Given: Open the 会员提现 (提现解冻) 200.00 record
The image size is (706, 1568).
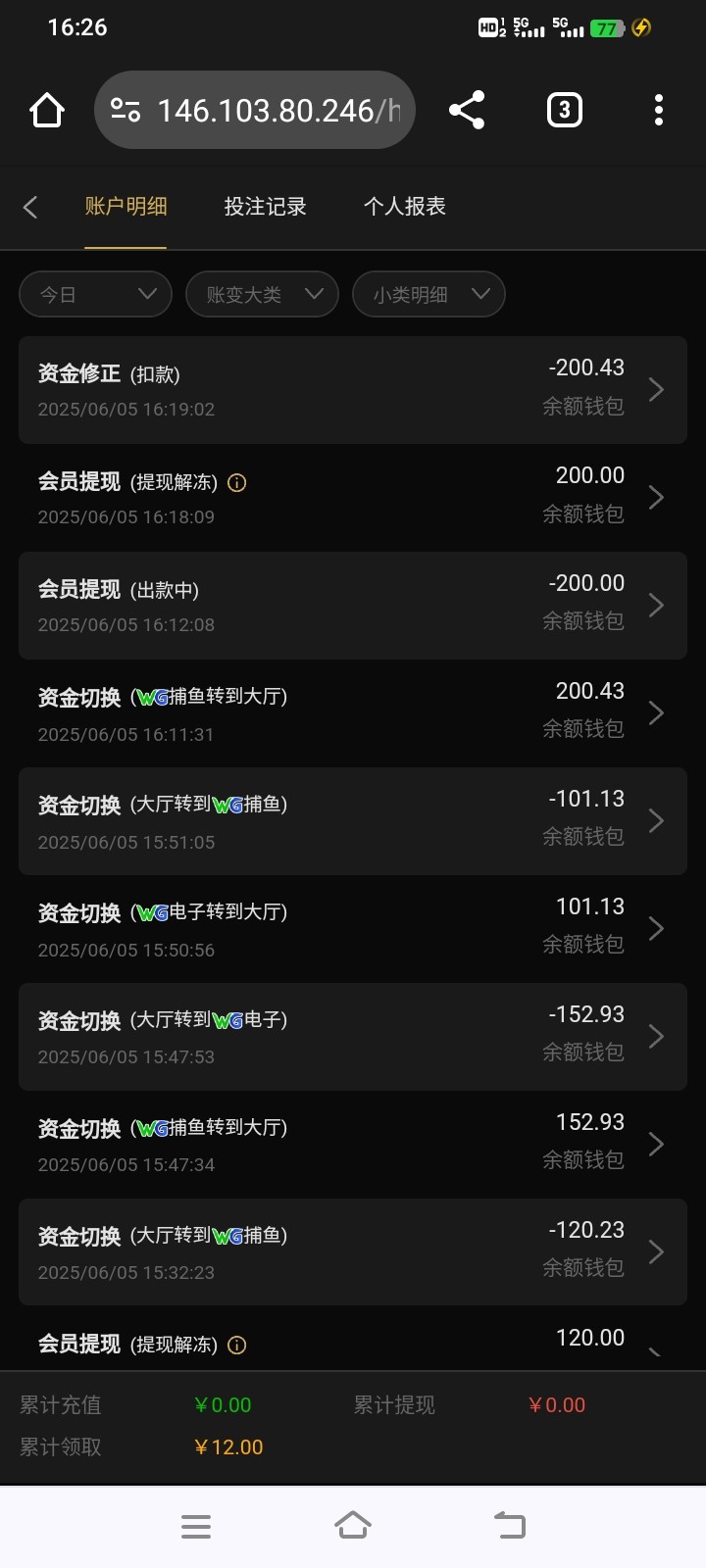Looking at the screenshot, I should tap(353, 498).
